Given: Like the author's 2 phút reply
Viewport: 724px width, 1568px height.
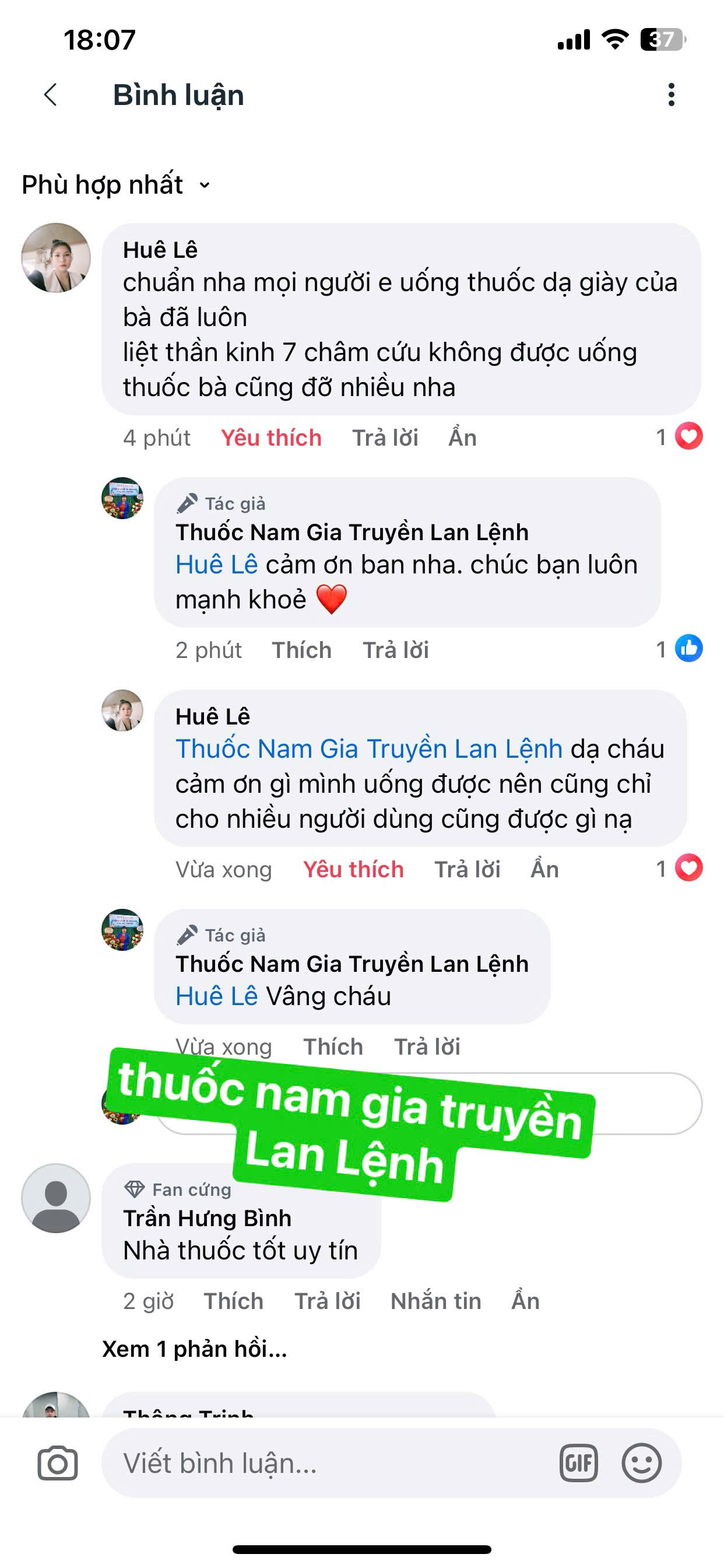Looking at the screenshot, I should click(x=301, y=650).
